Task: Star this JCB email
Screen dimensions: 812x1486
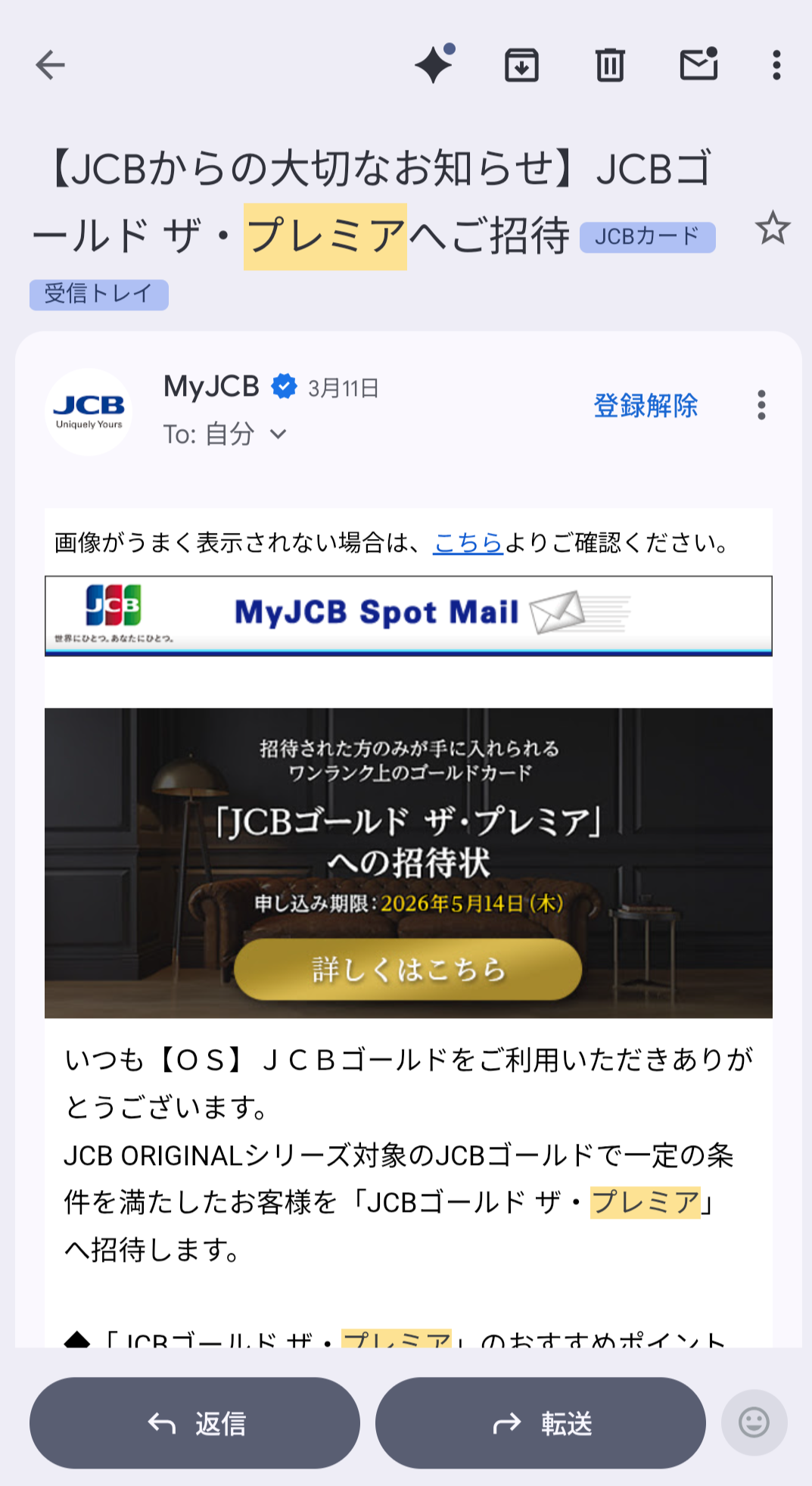Action: pos(773,229)
